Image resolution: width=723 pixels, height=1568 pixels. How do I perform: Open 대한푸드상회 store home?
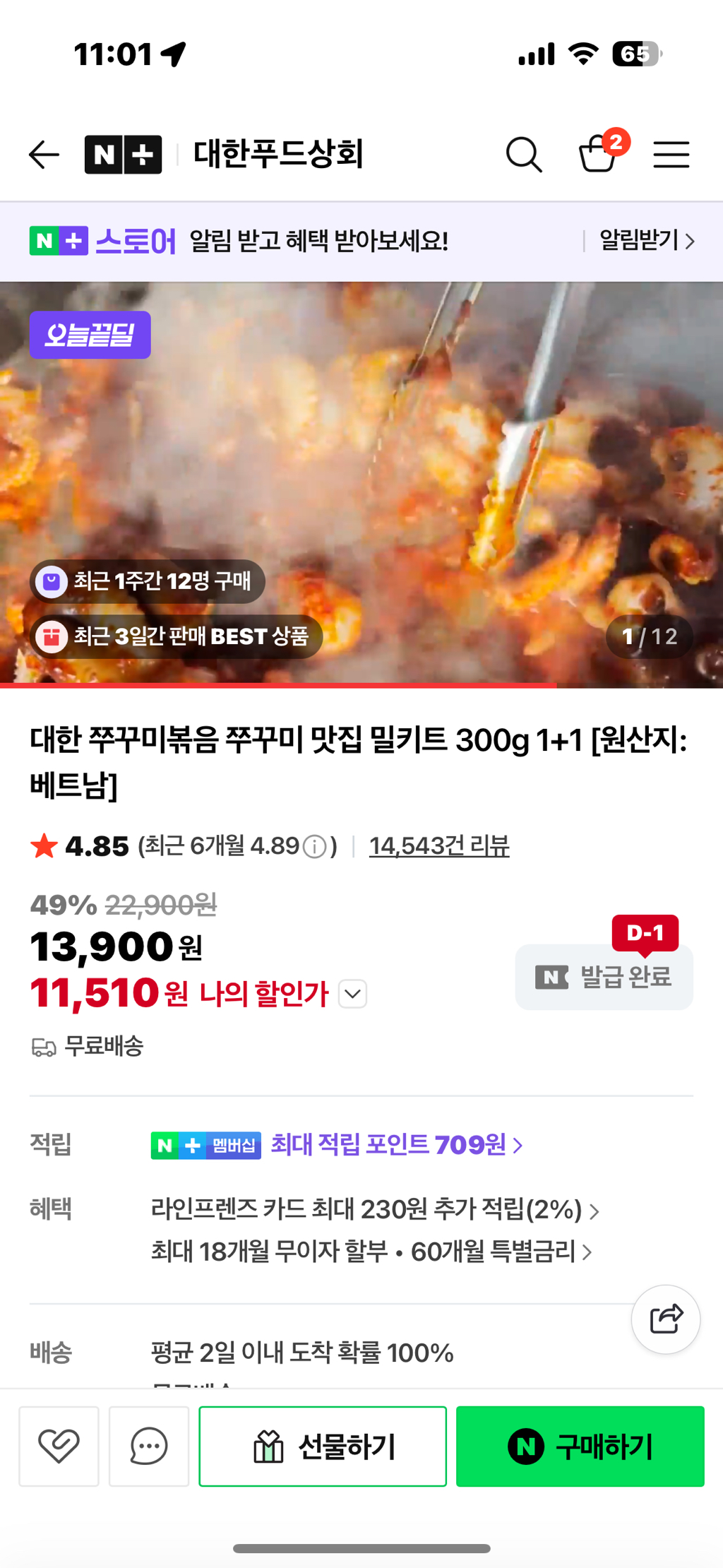(278, 154)
